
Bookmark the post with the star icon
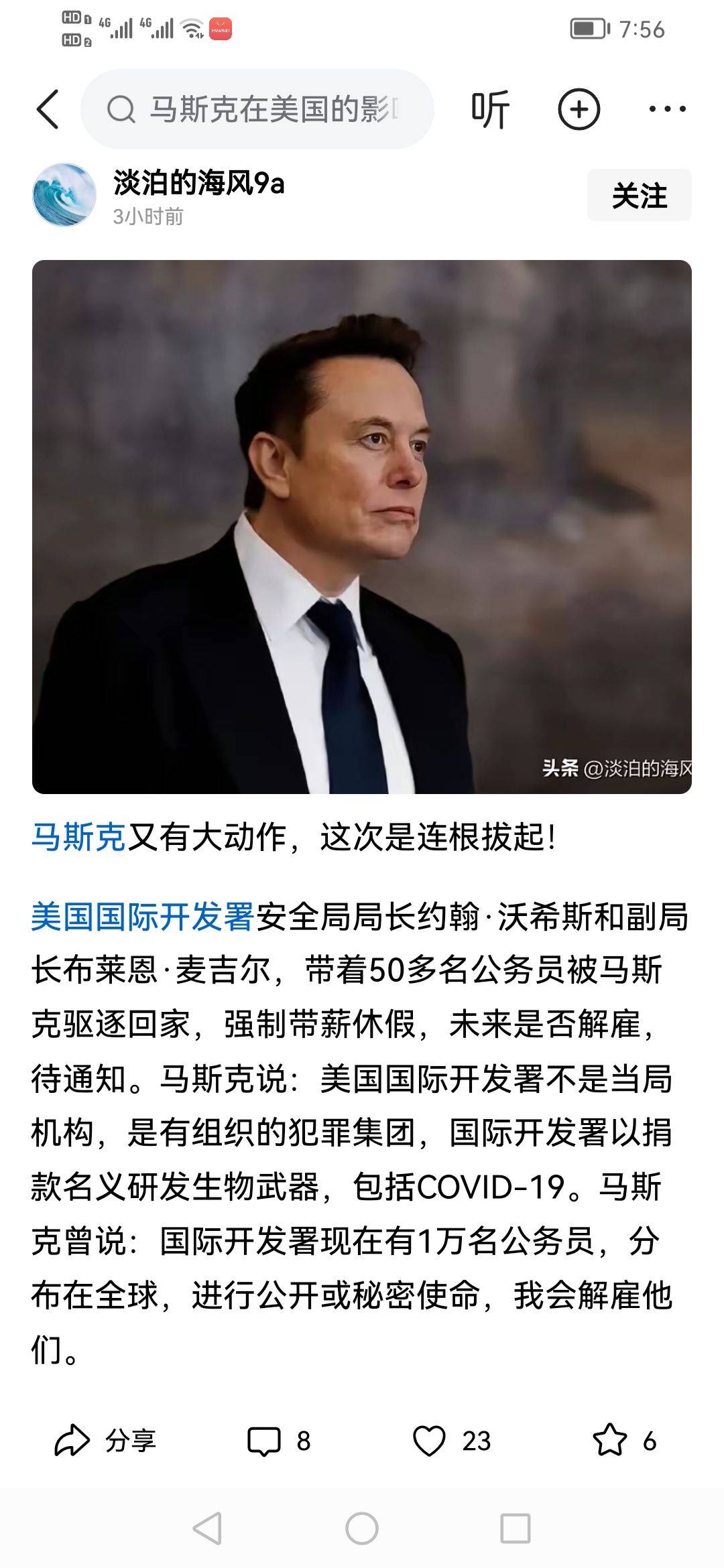[x=610, y=1441]
